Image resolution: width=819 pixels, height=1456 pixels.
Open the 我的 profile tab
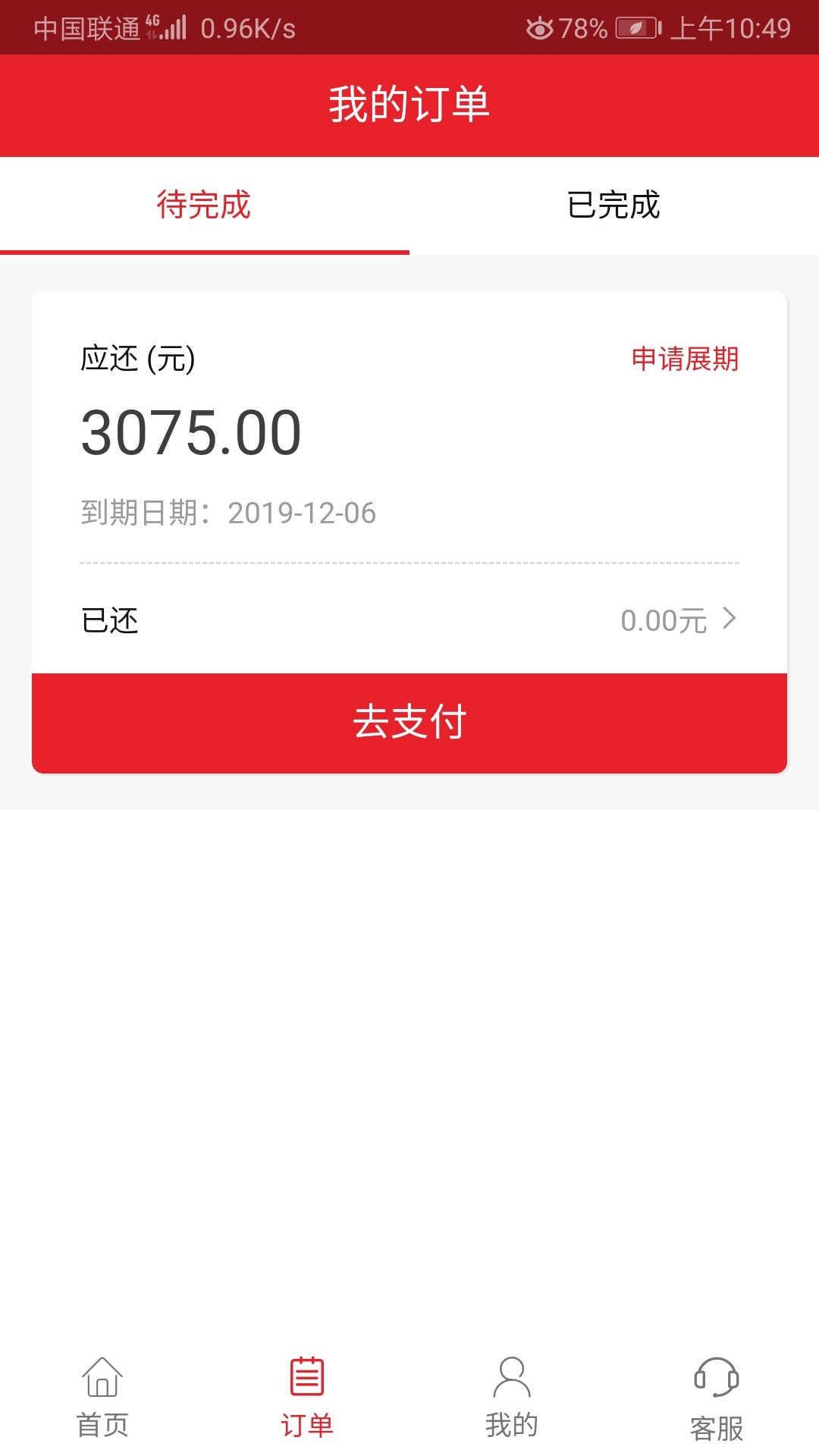(x=512, y=1398)
